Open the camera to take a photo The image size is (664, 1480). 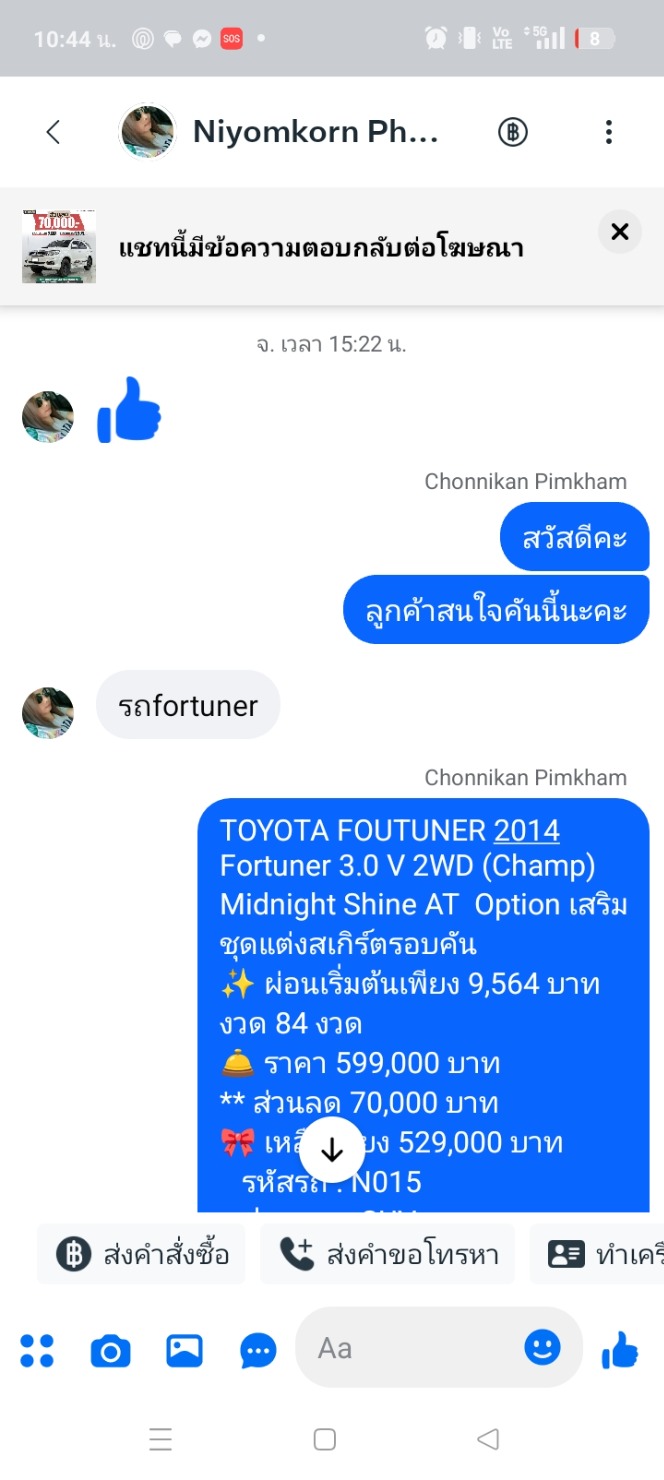coord(110,1351)
